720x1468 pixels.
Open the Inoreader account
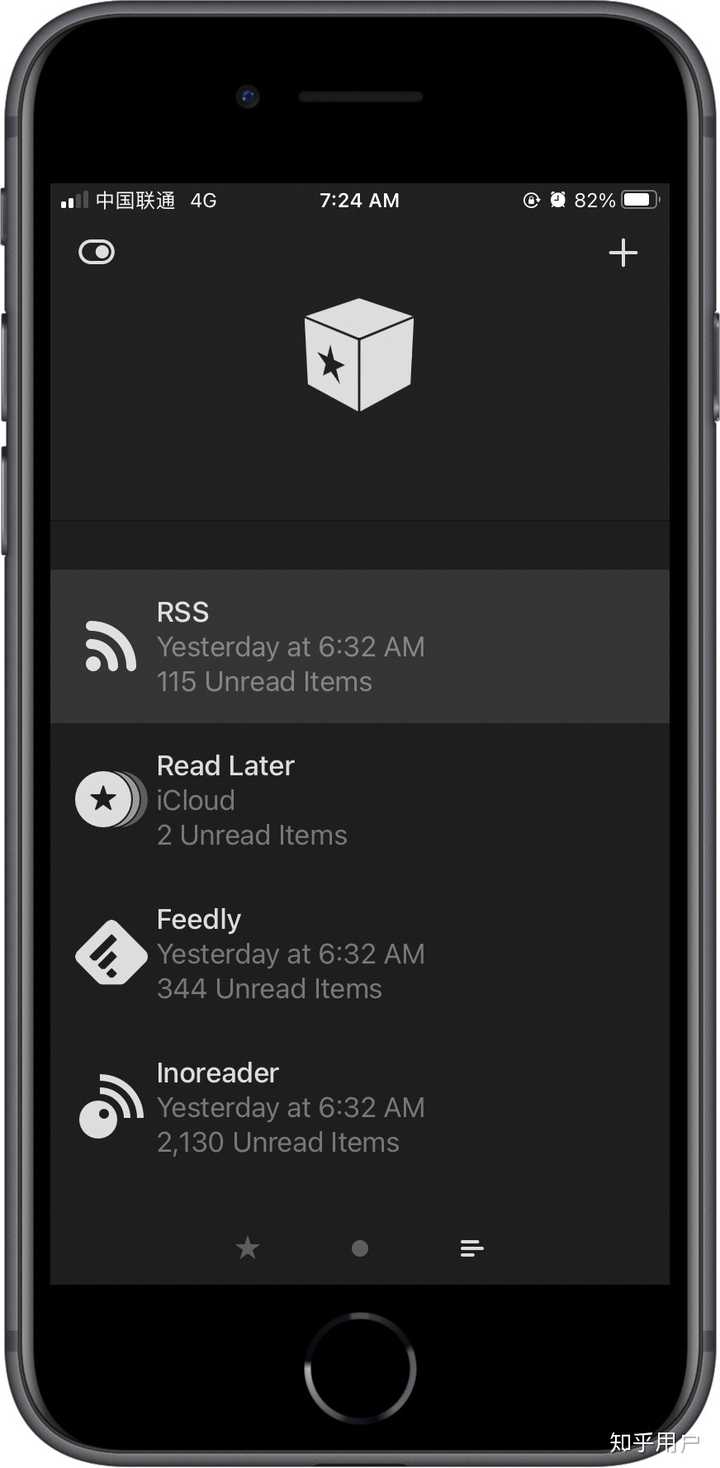[x=359, y=1107]
